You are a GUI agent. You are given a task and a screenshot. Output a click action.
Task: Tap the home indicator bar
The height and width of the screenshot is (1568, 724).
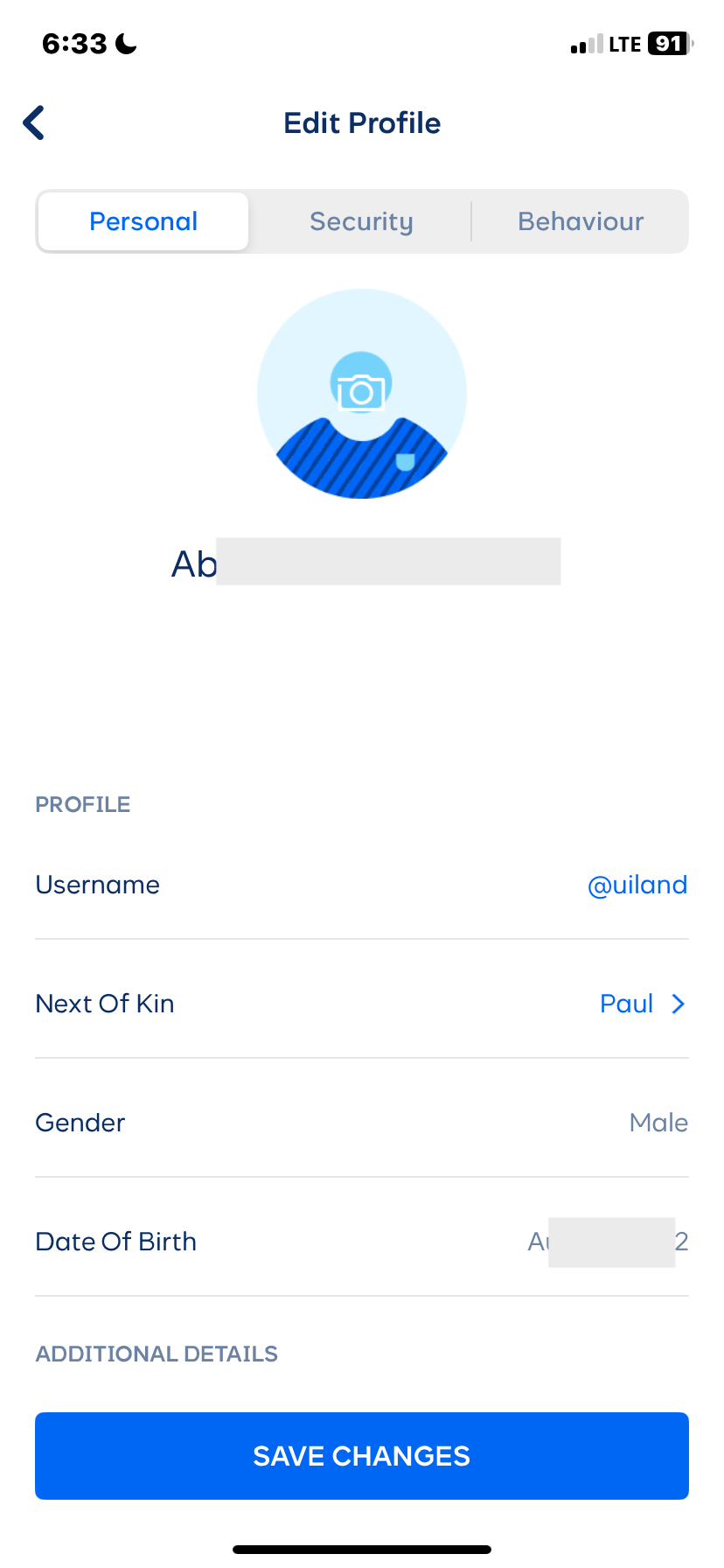pos(361,1549)
